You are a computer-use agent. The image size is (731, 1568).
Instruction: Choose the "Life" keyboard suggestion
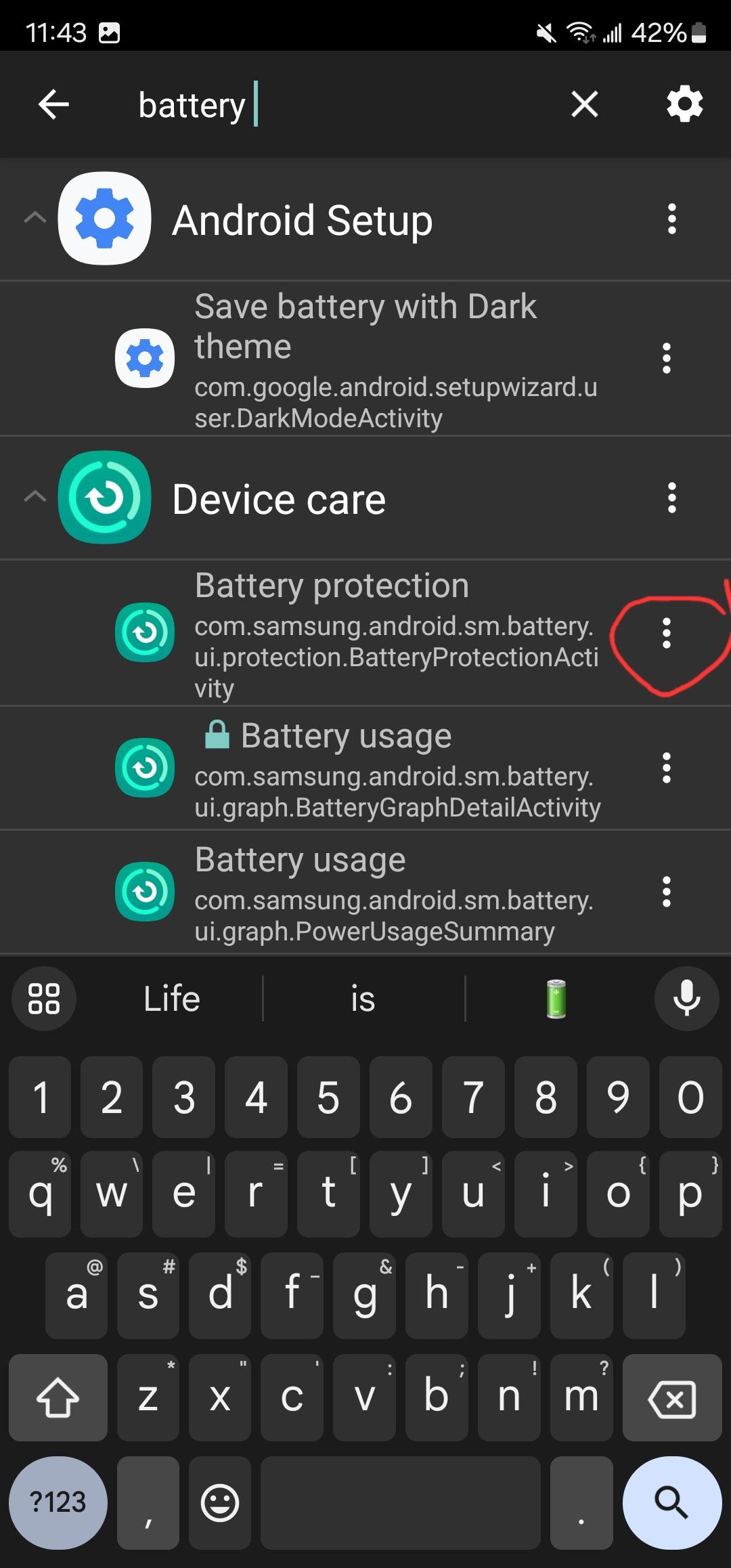coord(172,999)
